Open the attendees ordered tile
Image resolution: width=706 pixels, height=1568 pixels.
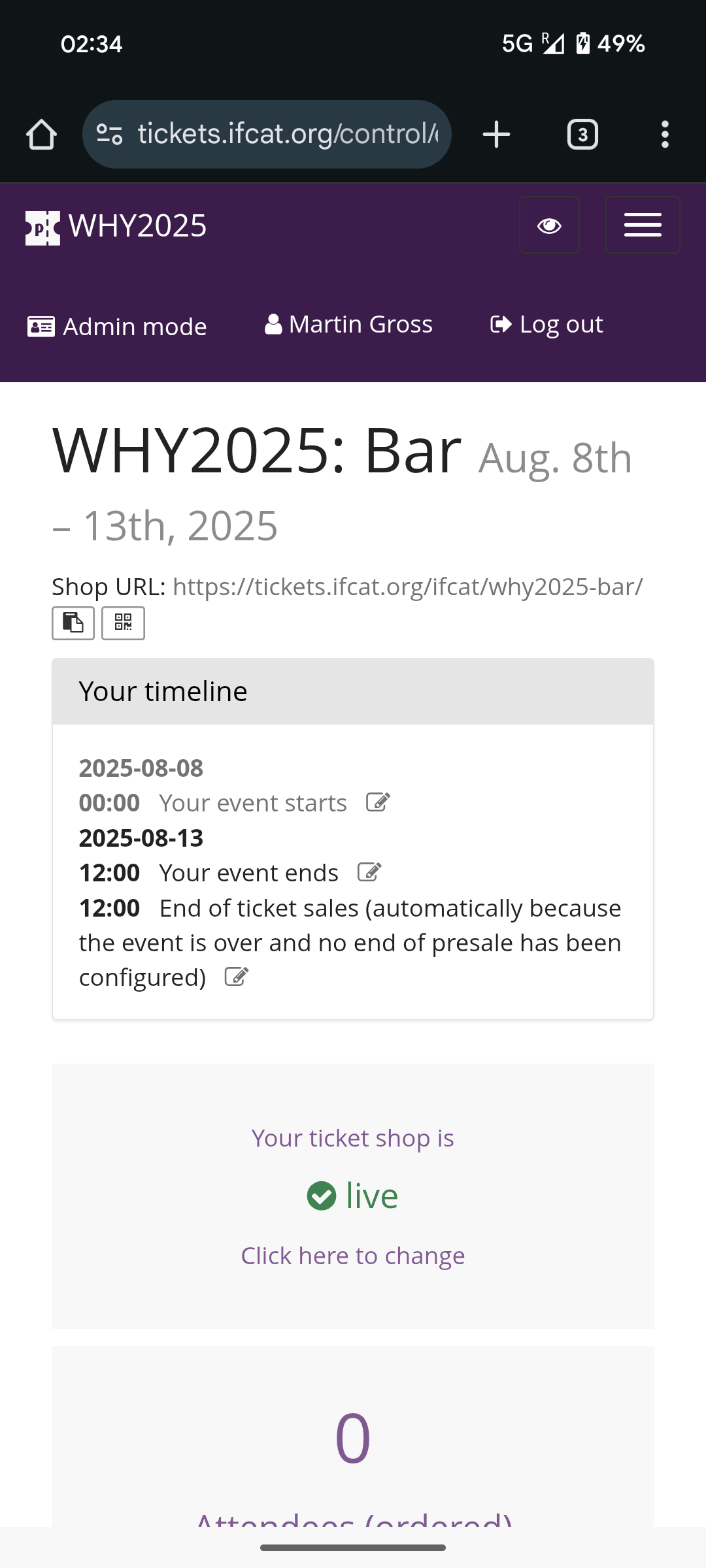point(353,1450)
